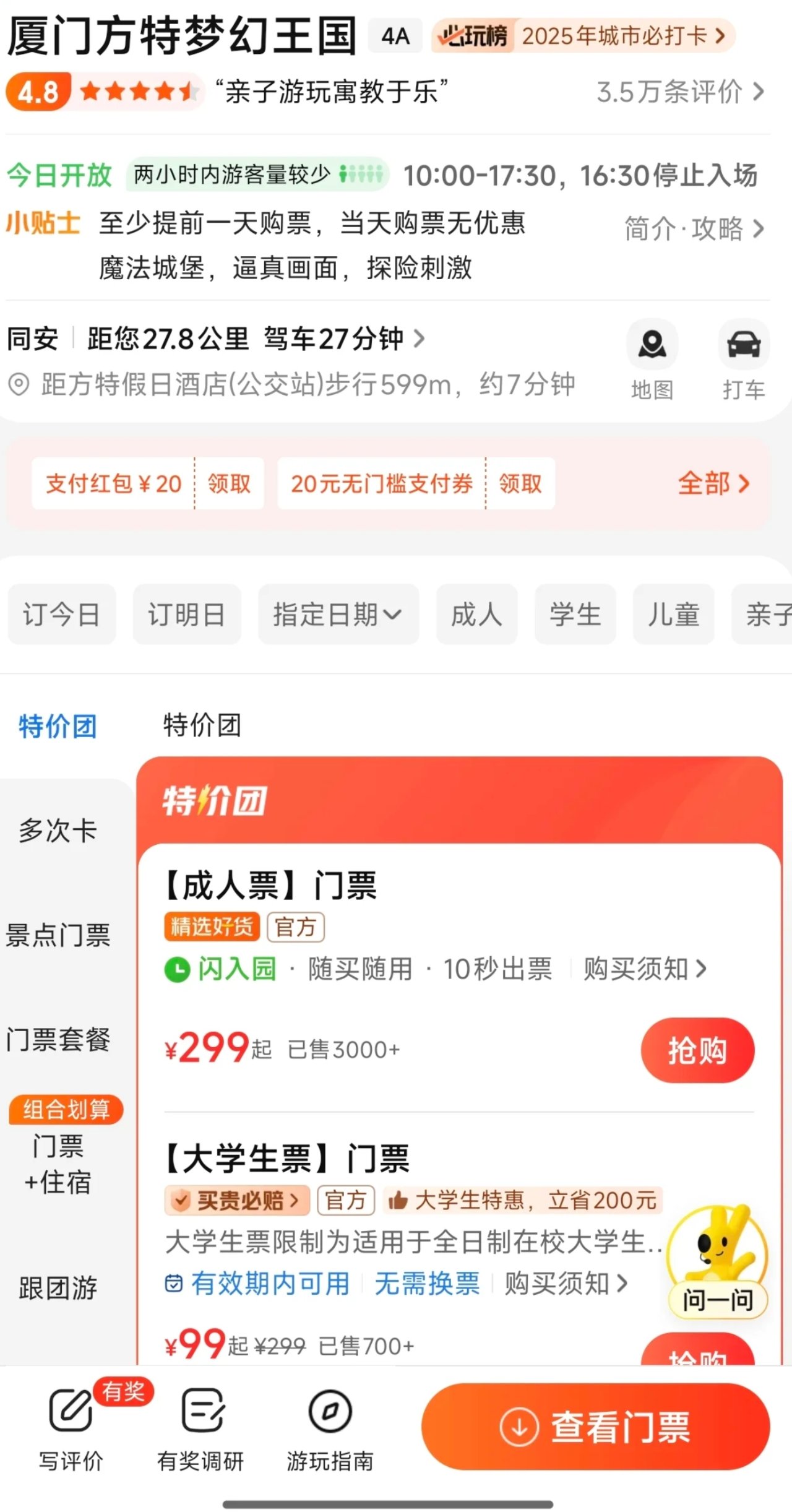Claim the 20元无门槛支付券
Screen dimensions: 792x1512
coord(520,484)
